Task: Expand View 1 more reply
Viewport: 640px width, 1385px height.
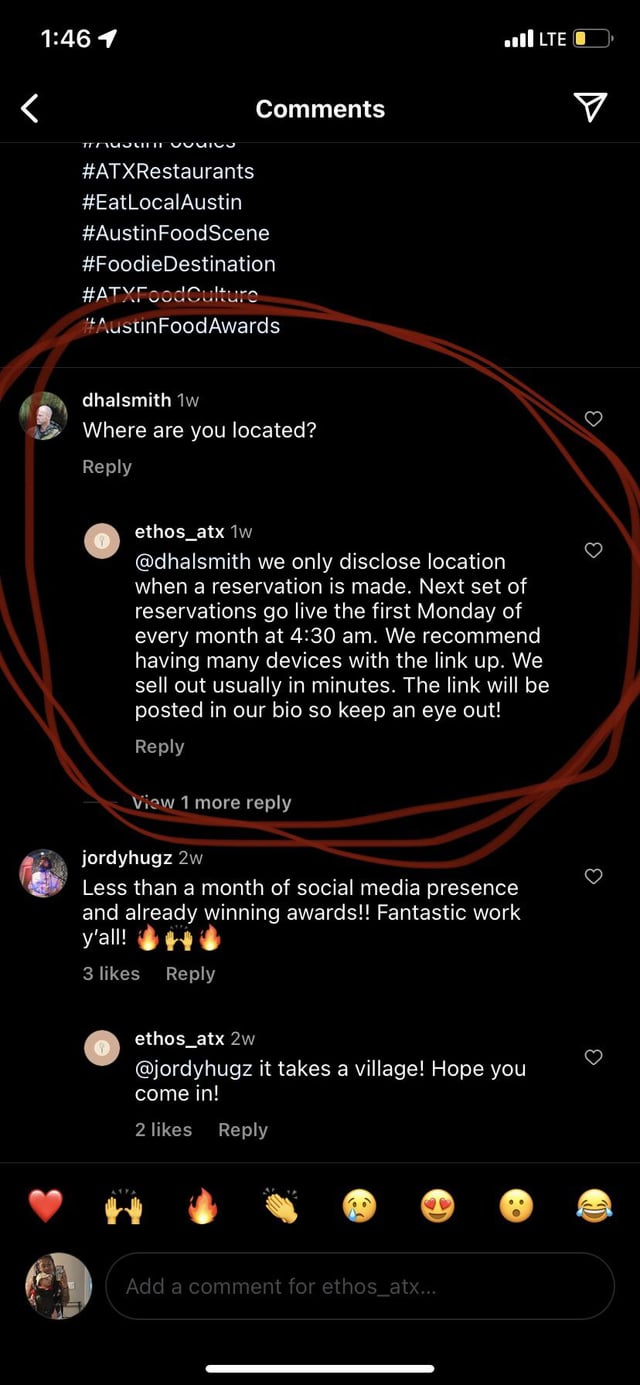Action: [x=212, y=803]
